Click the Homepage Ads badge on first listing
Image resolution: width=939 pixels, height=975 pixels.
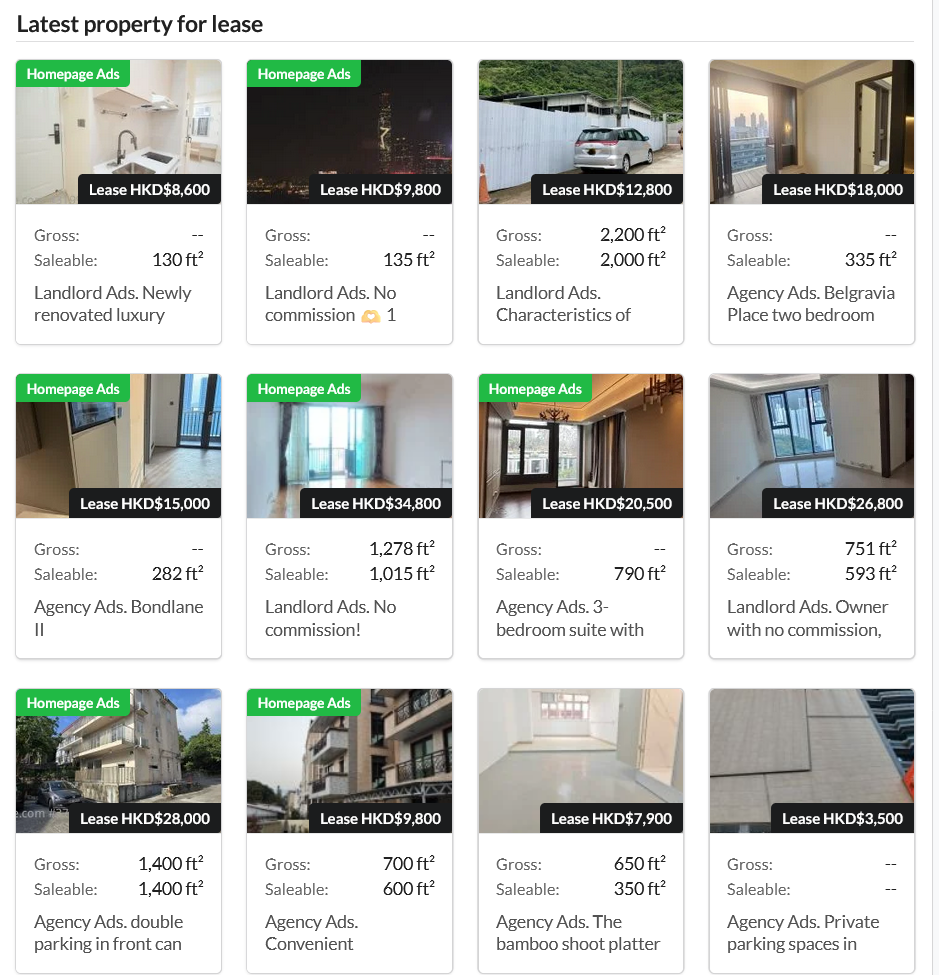click(72, 73)
